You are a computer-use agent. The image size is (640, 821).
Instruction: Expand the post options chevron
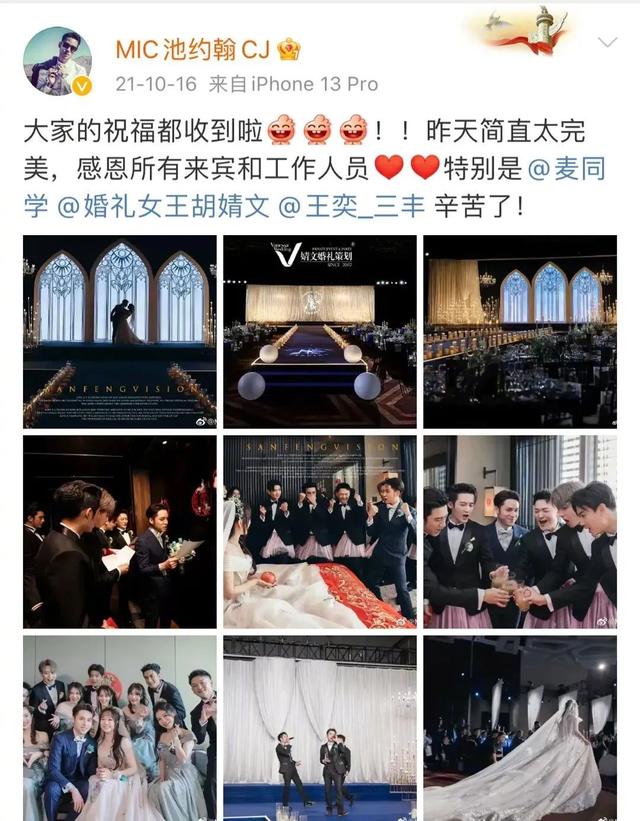coord(607,42)
